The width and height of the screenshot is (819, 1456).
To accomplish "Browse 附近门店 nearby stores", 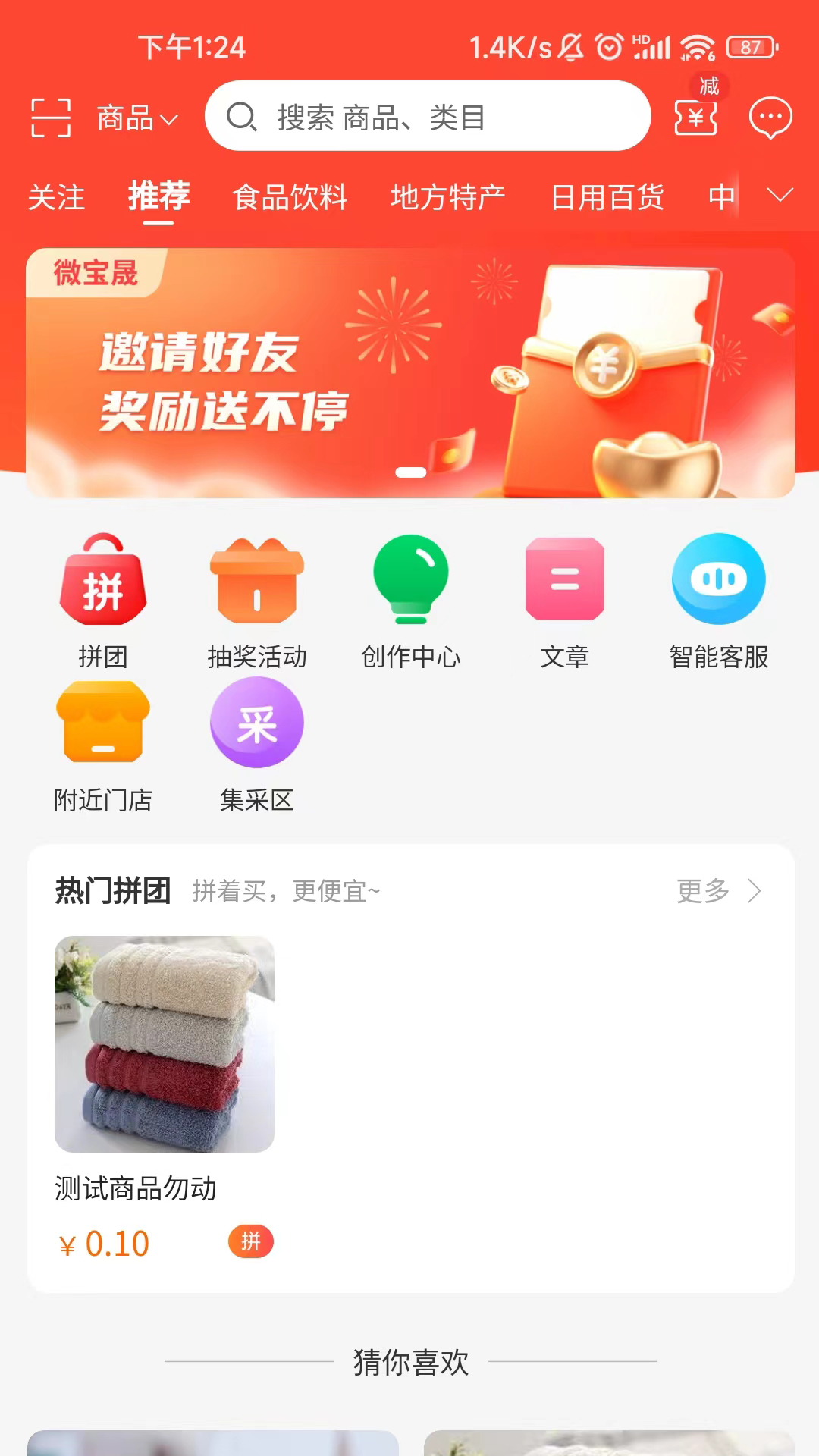I will [104, 742].
